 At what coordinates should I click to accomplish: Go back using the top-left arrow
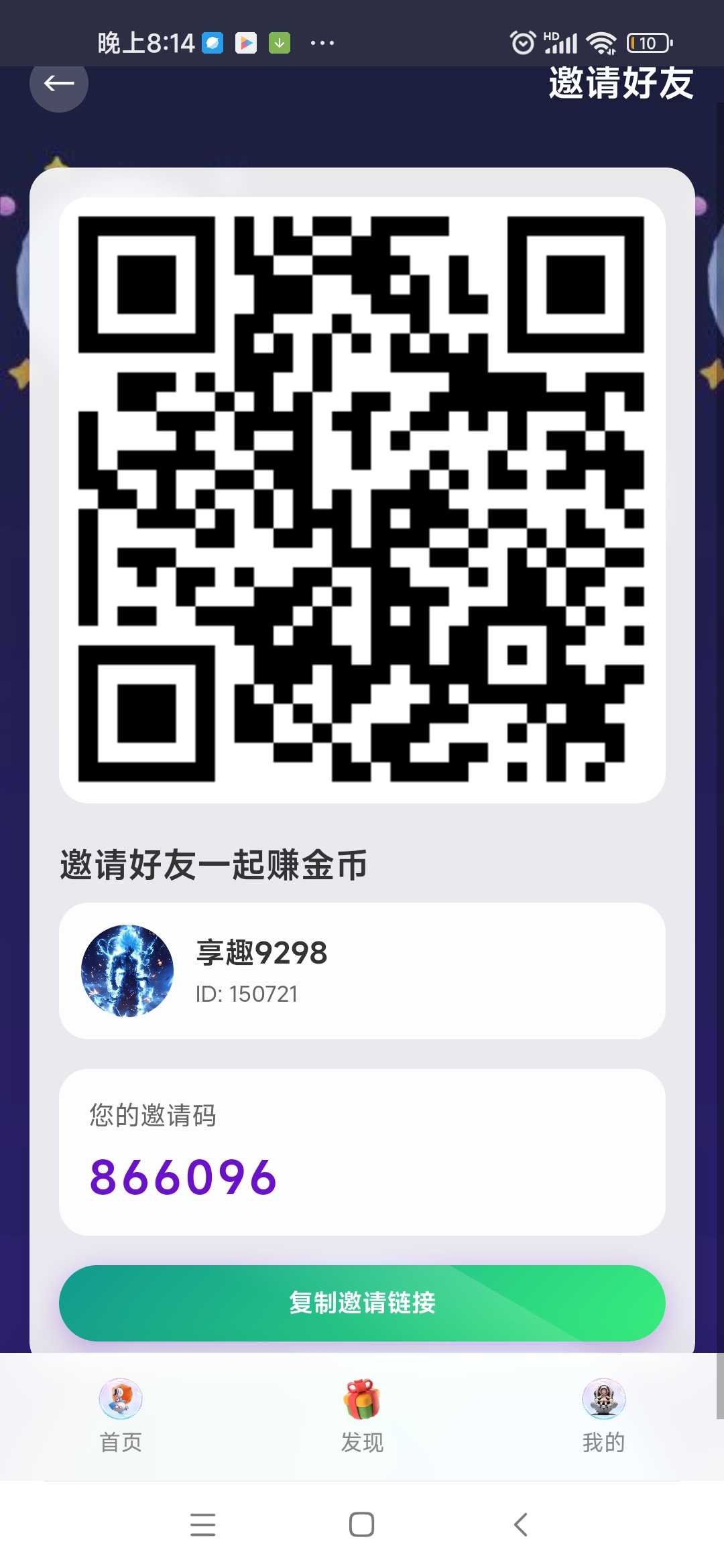coord(59,84)
